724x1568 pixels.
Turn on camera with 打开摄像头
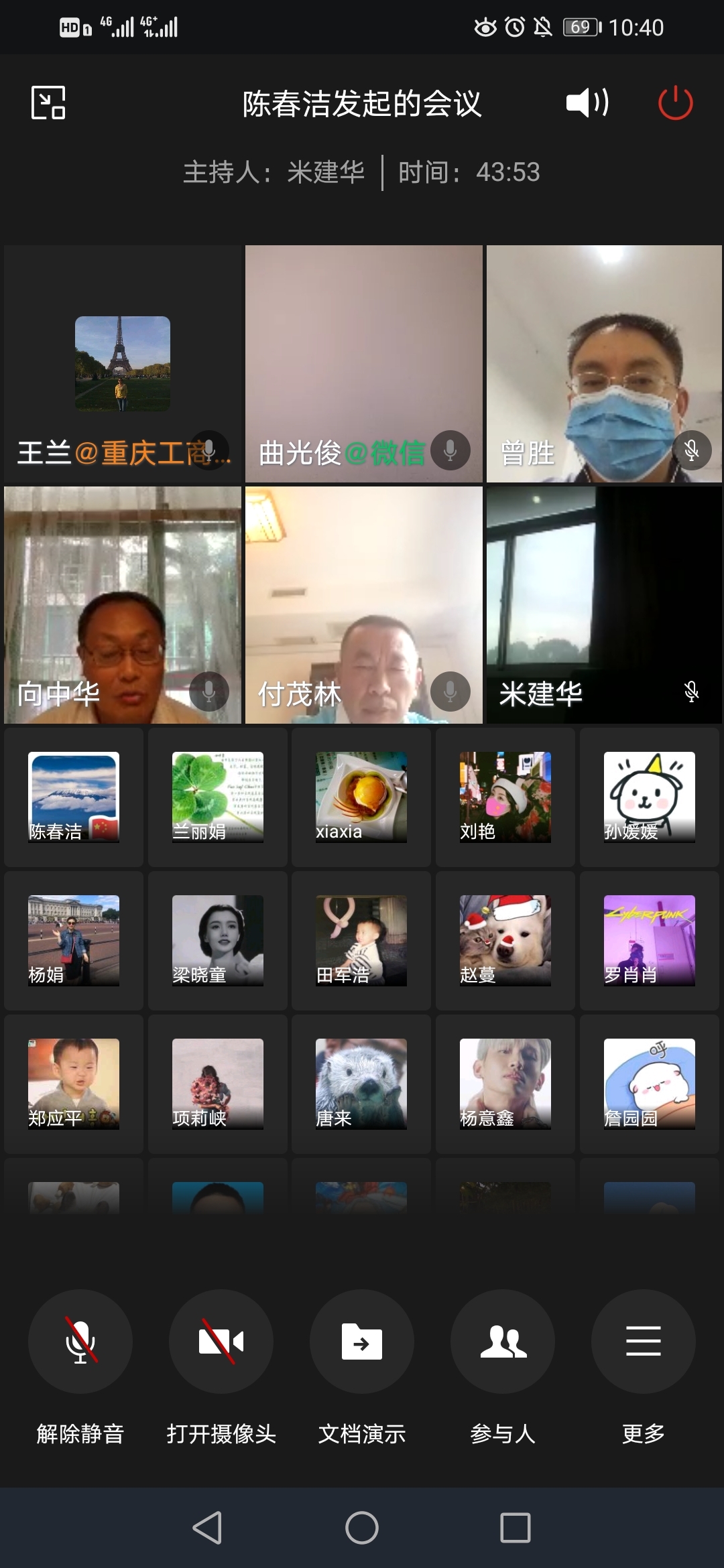coord(221,1342)
